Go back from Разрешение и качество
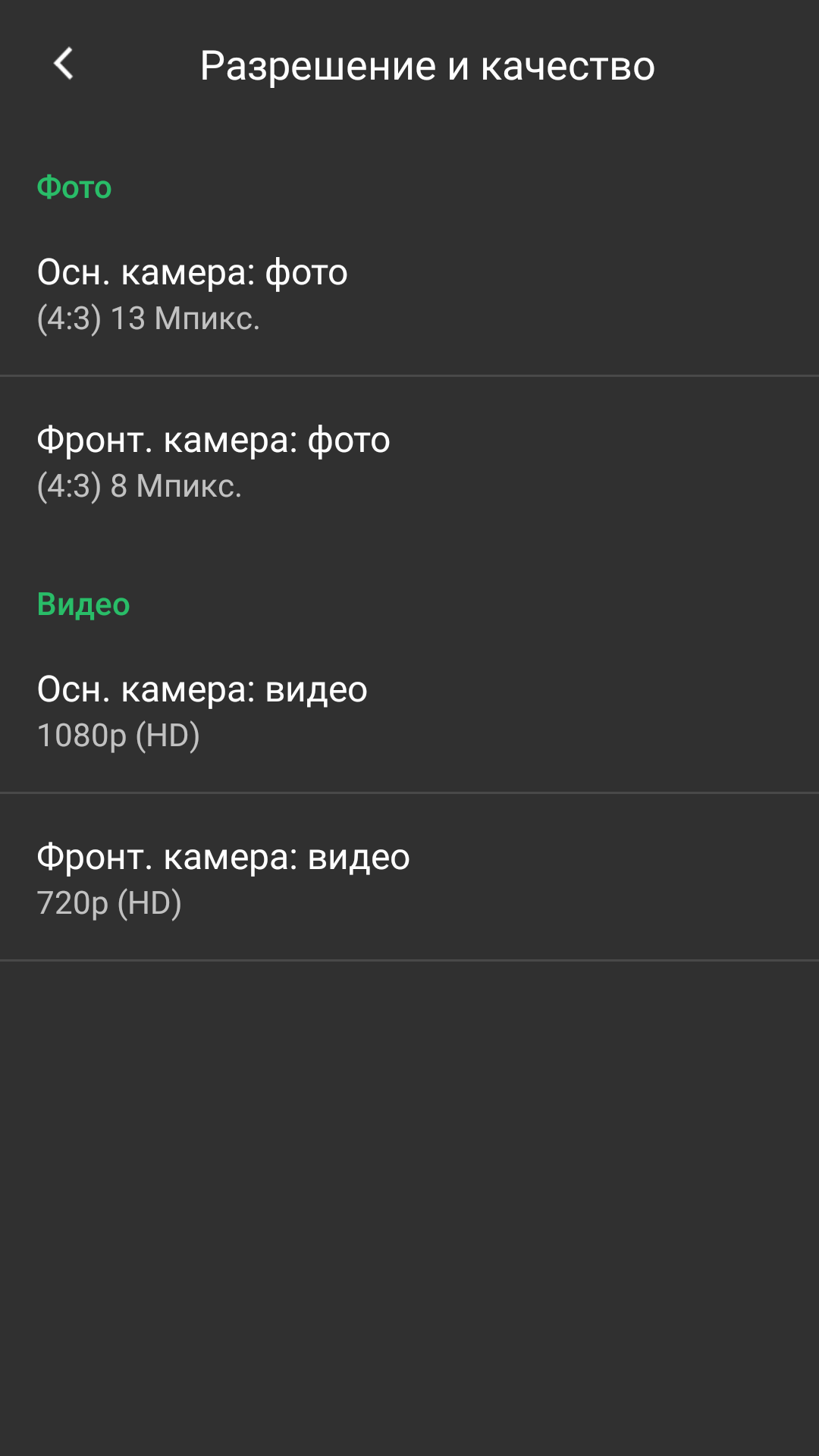Viewport: 819px width, 1456px height. tap(64, 64)
